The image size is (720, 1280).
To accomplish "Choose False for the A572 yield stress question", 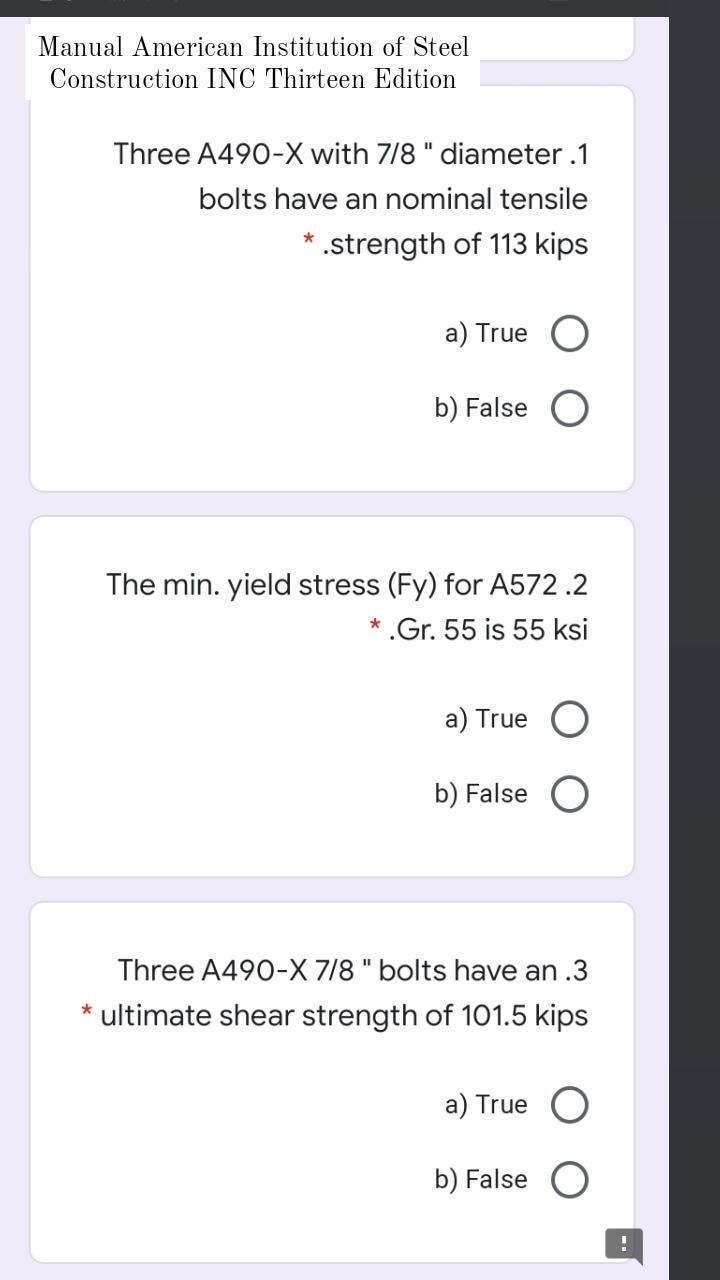I will pos(569,795).
